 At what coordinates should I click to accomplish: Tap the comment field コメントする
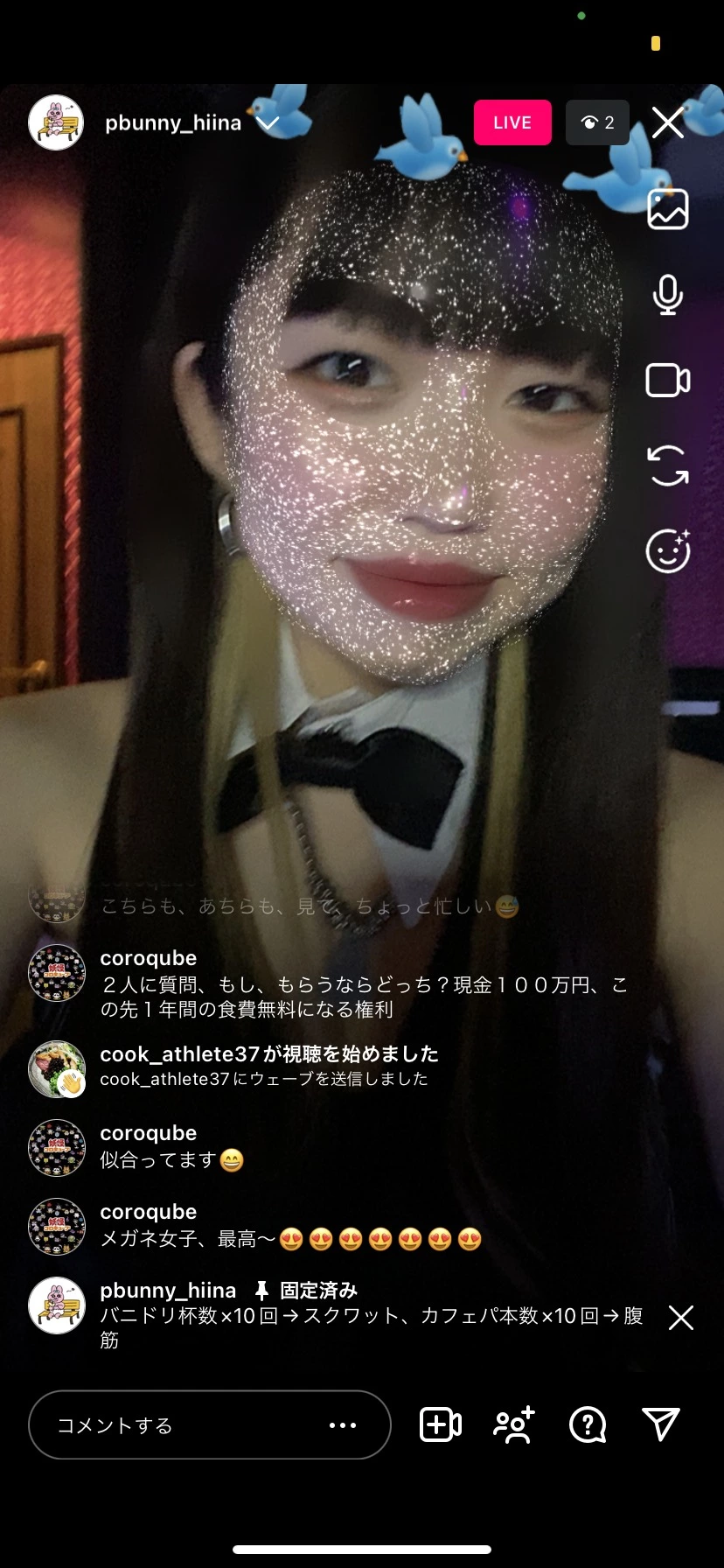coord(210,1425)
